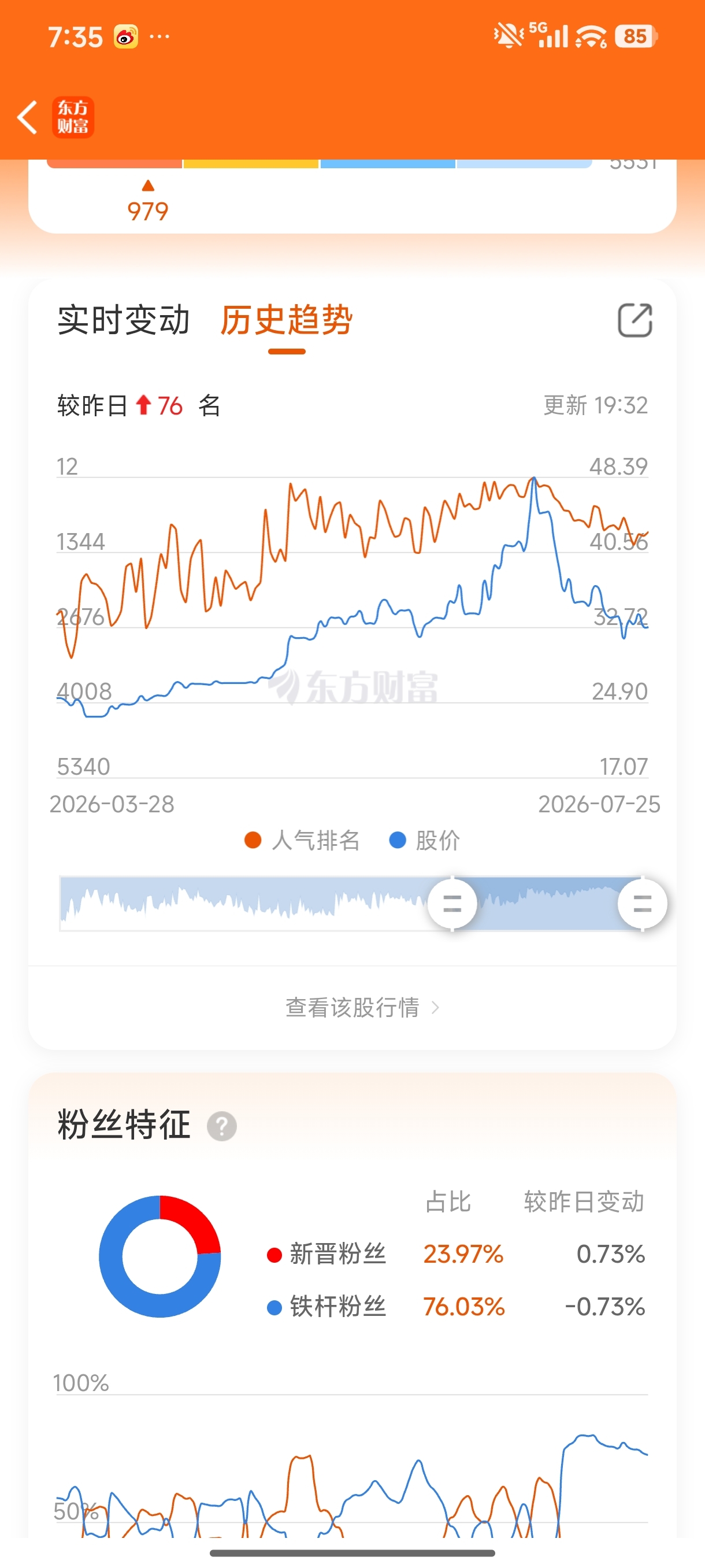Toggle the 股价 legend series
705x1568 pixels.
[x=424, y=840]
